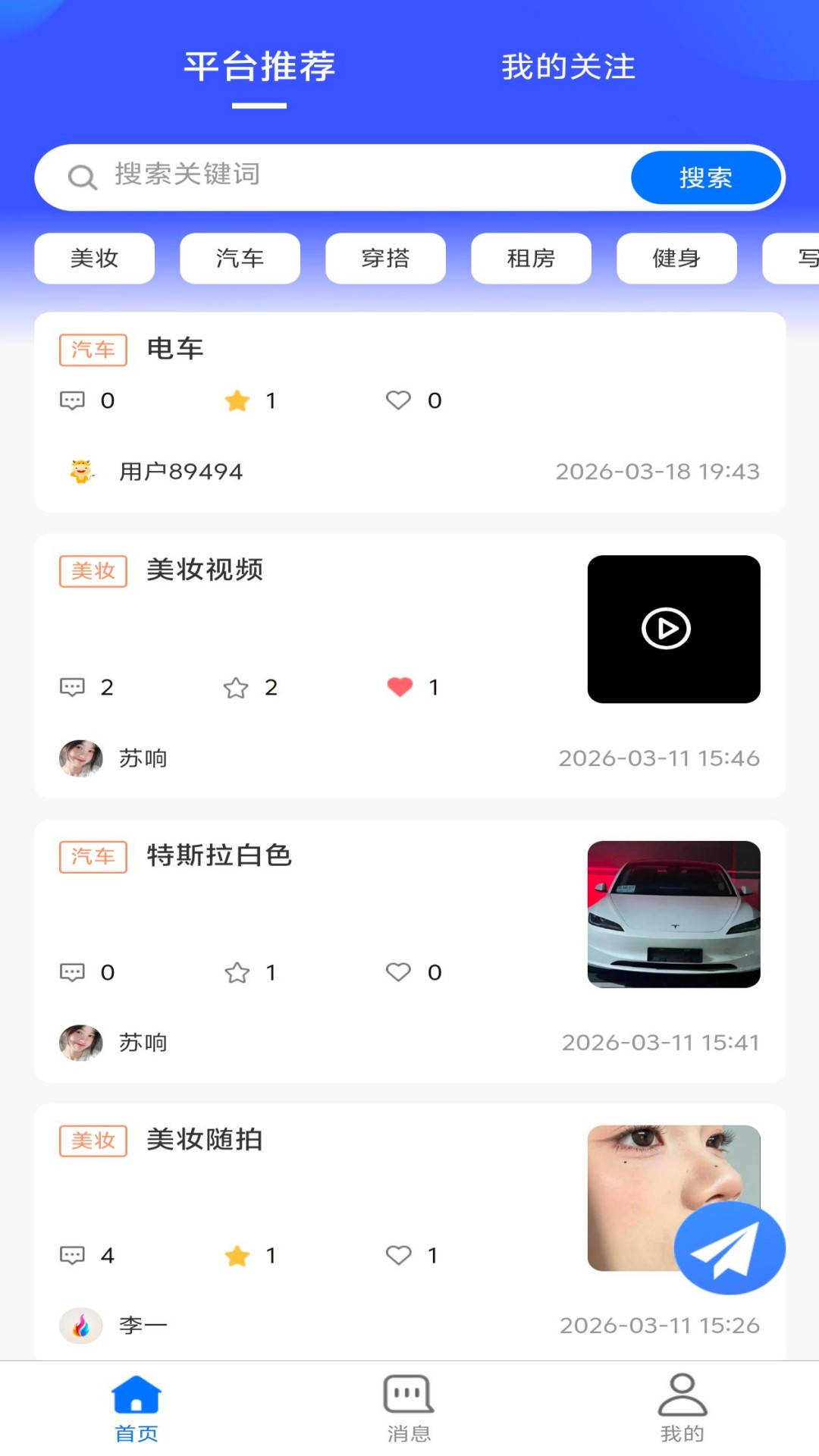
Task: Select the 美妆 category filter
Action: point(94,258)
